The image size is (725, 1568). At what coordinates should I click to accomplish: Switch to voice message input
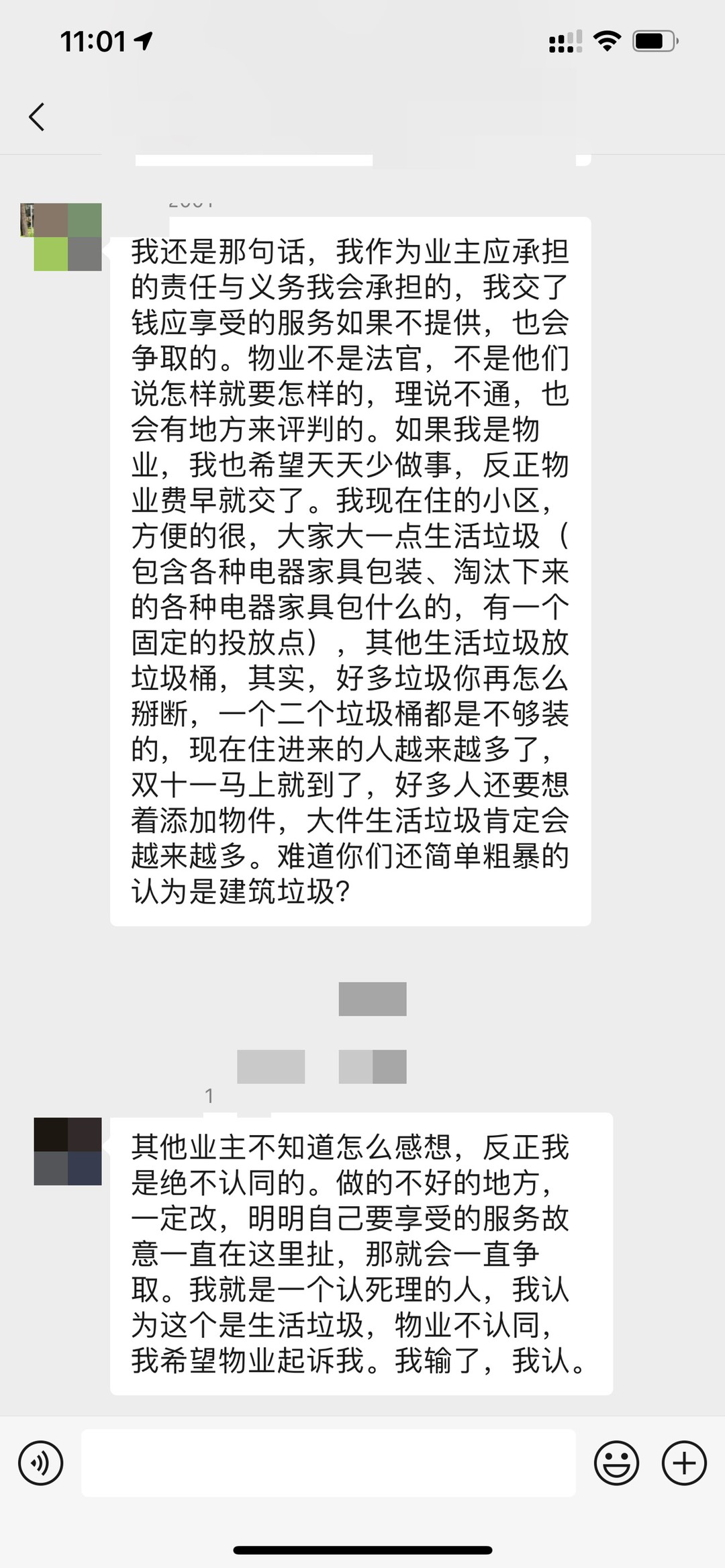click(41, 1463)
